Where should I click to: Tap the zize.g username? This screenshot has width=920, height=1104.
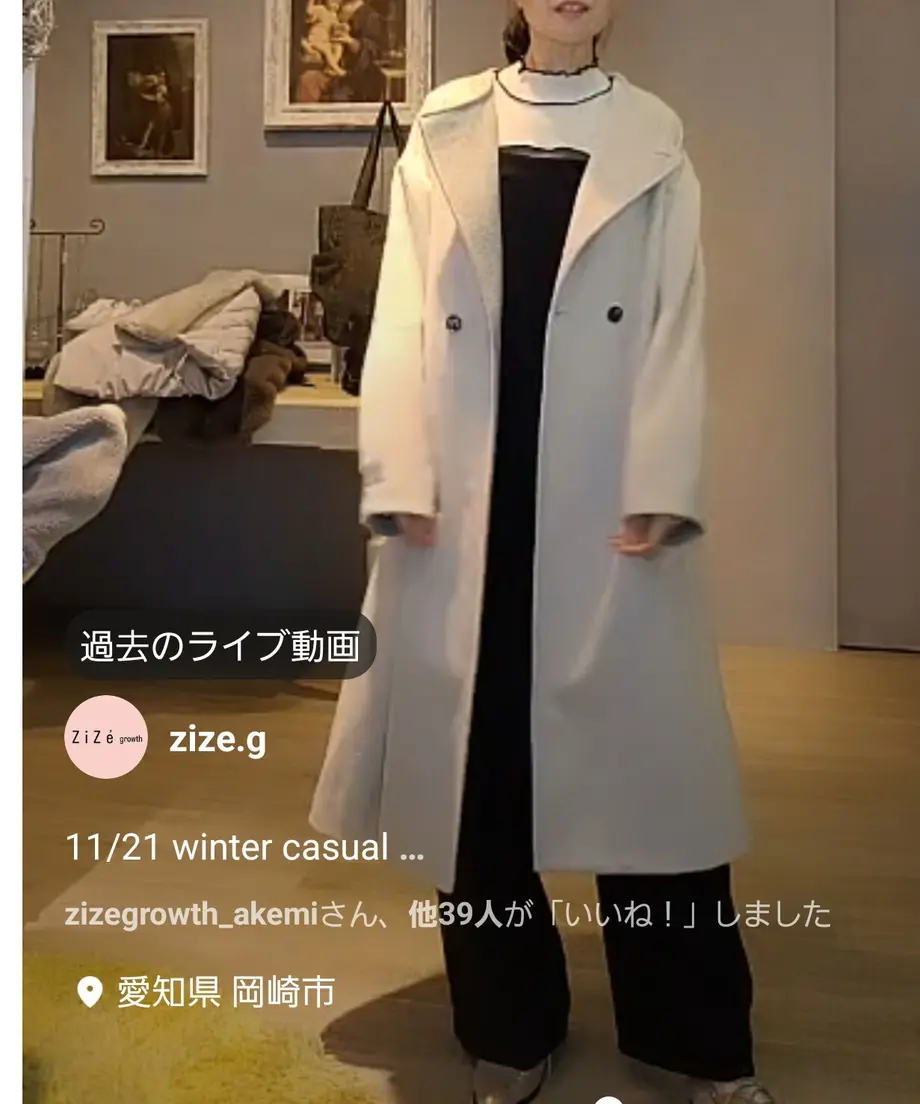point(217,740)
